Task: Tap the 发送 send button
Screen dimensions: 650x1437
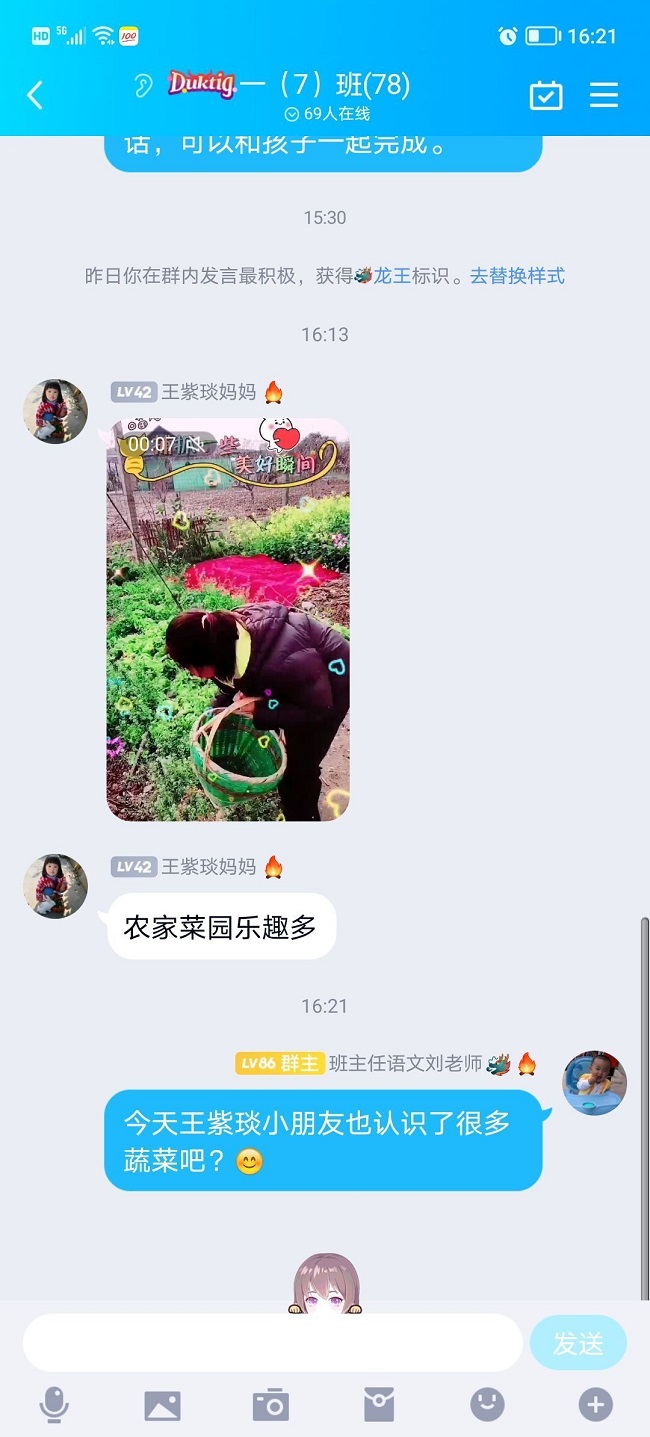Action: click(578, 1343)
